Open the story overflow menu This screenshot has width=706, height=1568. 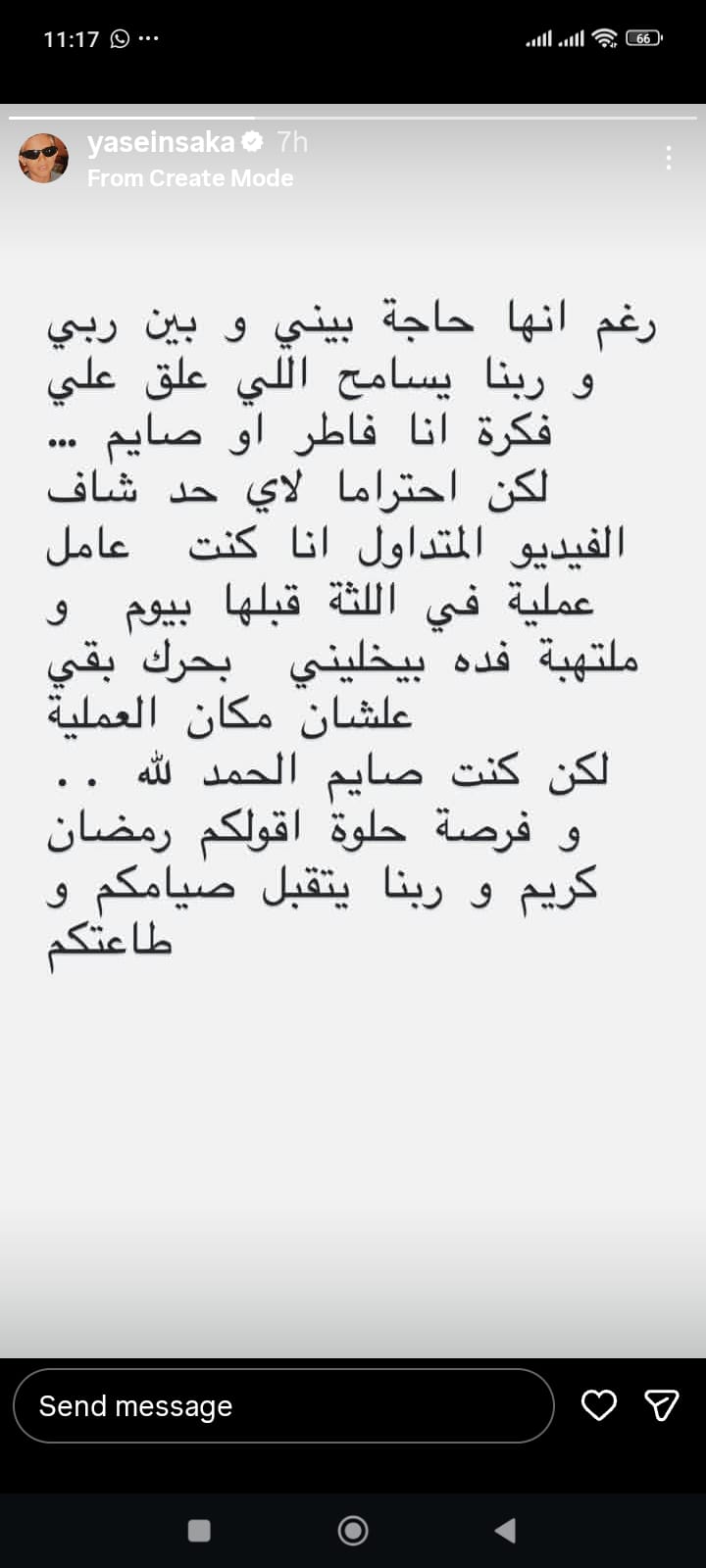tap(668, 159)
